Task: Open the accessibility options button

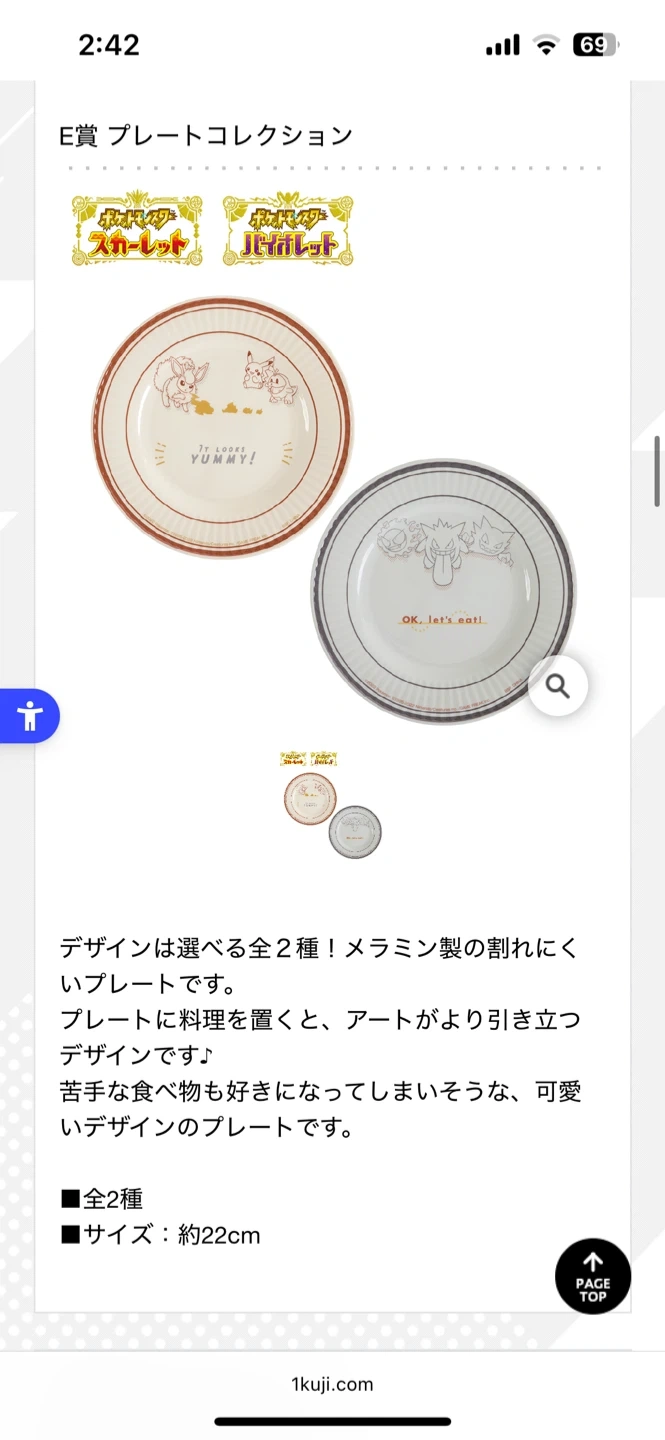Action: tap(30, 716)
